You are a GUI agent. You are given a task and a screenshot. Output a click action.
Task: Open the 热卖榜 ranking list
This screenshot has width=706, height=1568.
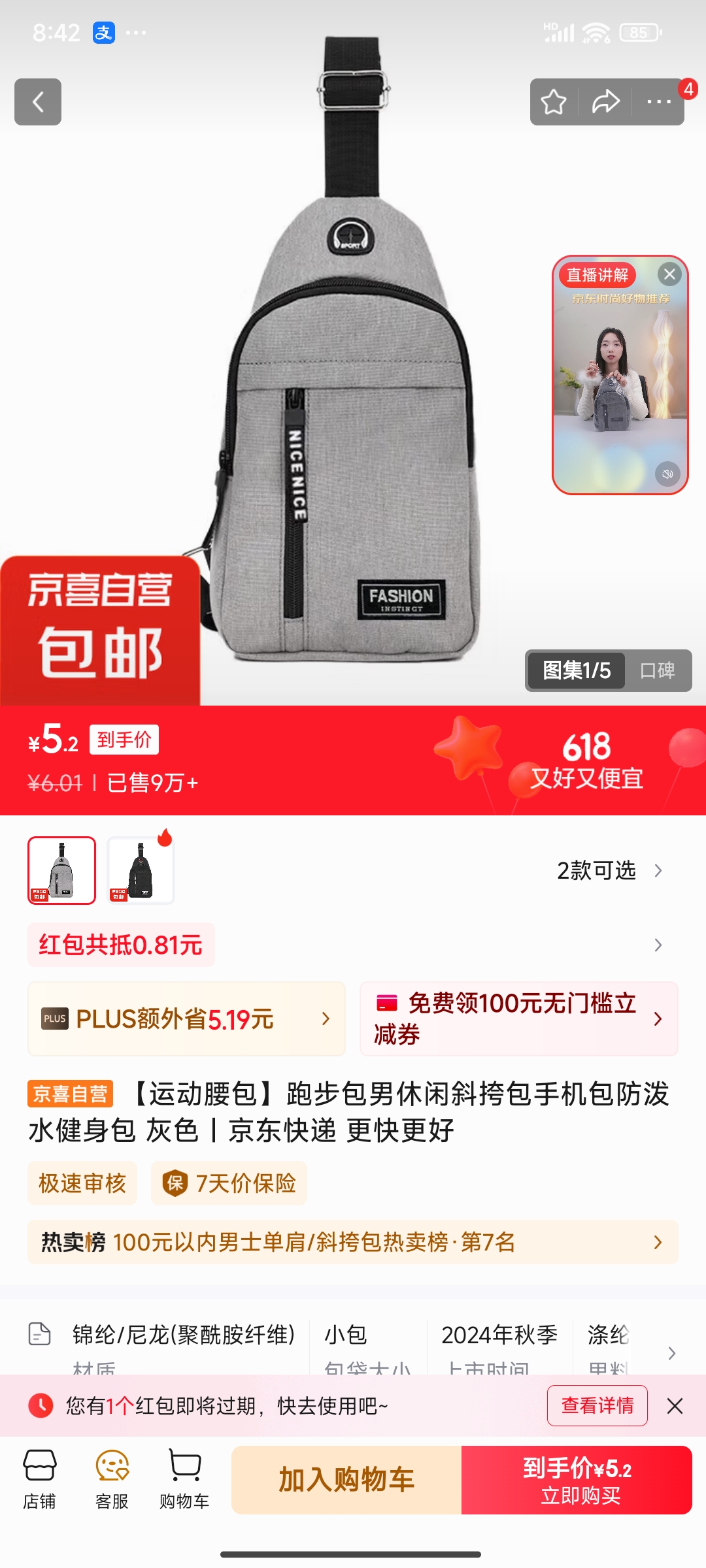click(x=352, y=1241)
